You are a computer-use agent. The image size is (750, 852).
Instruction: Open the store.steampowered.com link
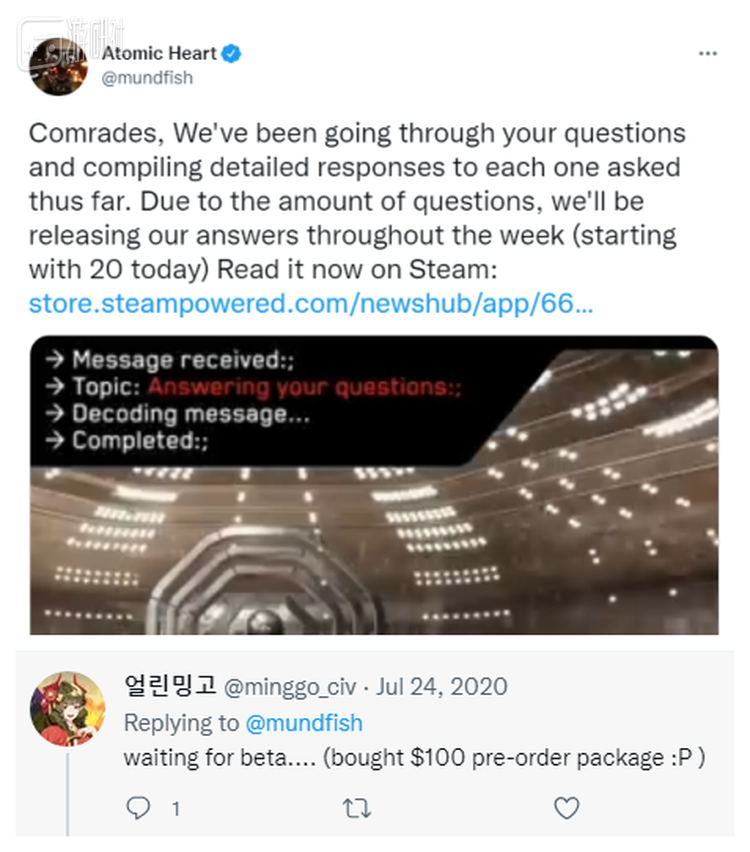[310, 302]
